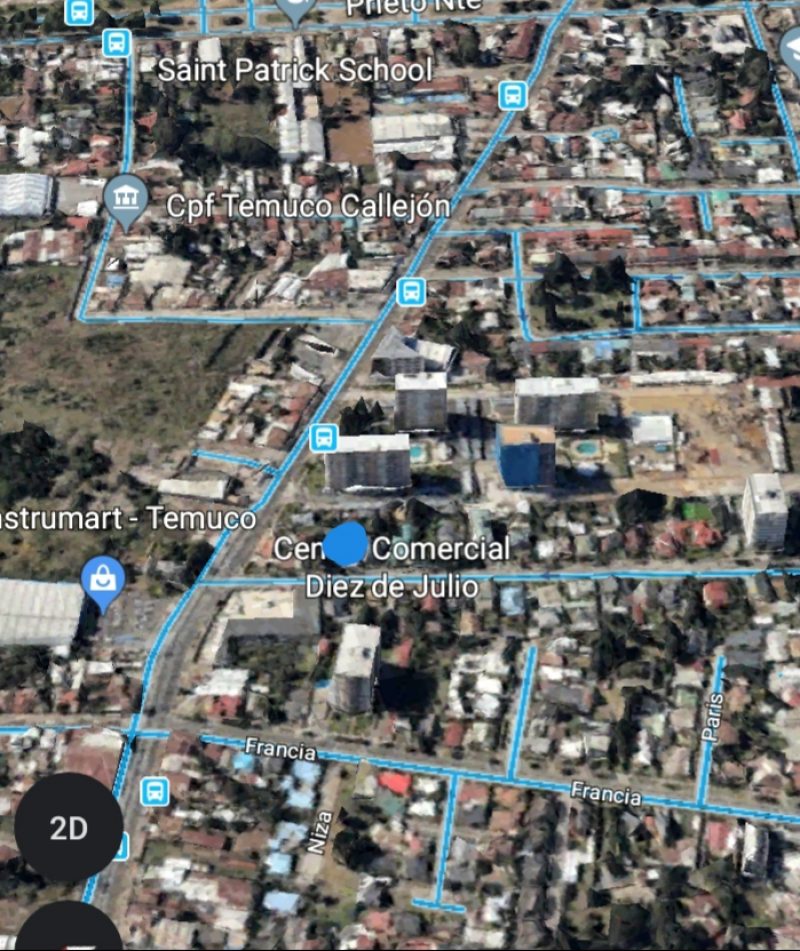Image resolution: width=800 pixels, height=951 pixels.
Task: Select the Construmart - Temuco shopping pin
Action: point(103,581)
